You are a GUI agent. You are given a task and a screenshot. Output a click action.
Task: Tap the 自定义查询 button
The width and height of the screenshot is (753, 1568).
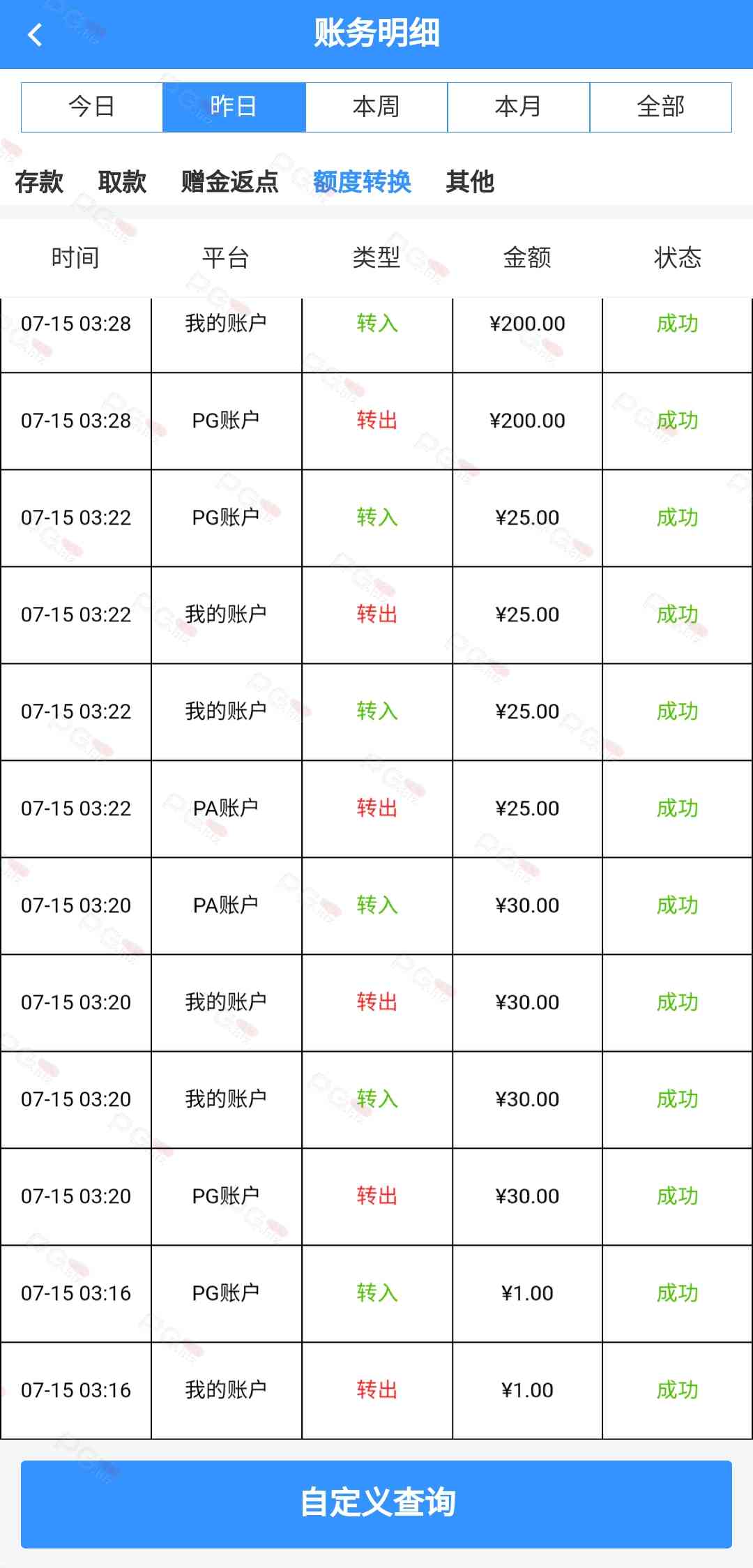376,1503
